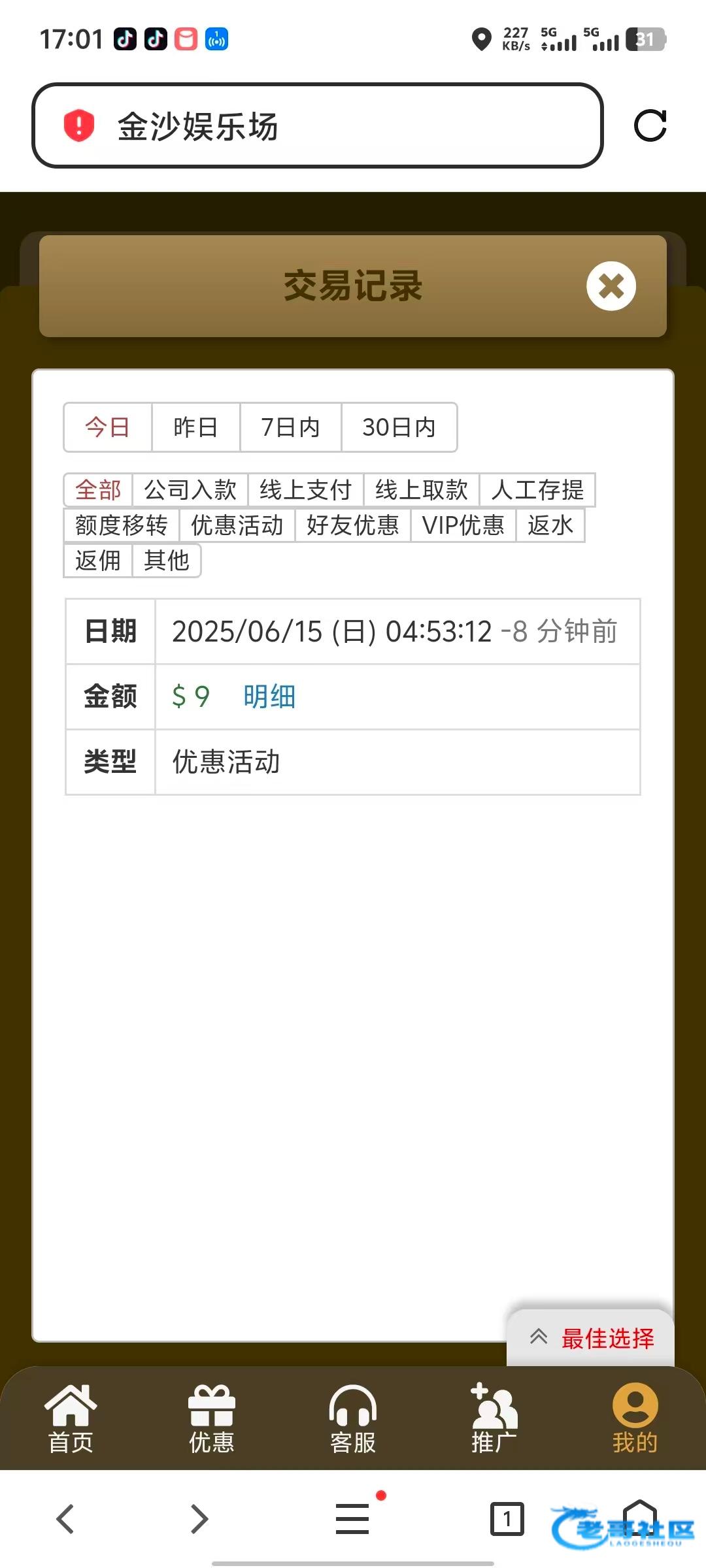Filter records by 公司入款
This screenshot has width=706, height=1568.
click(190, 490)
